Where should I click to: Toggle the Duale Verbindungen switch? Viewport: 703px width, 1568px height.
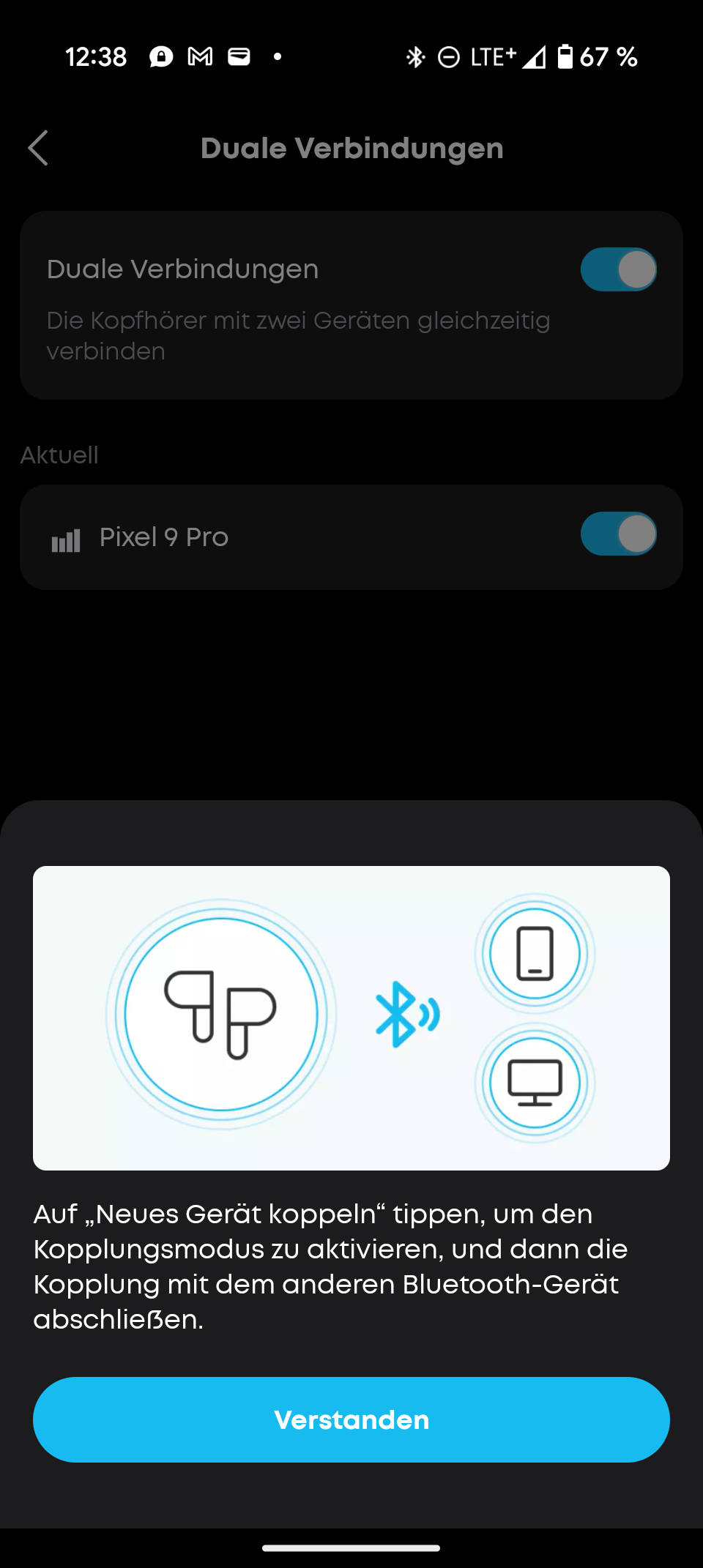pyautogui.click(x=618, y=269)
